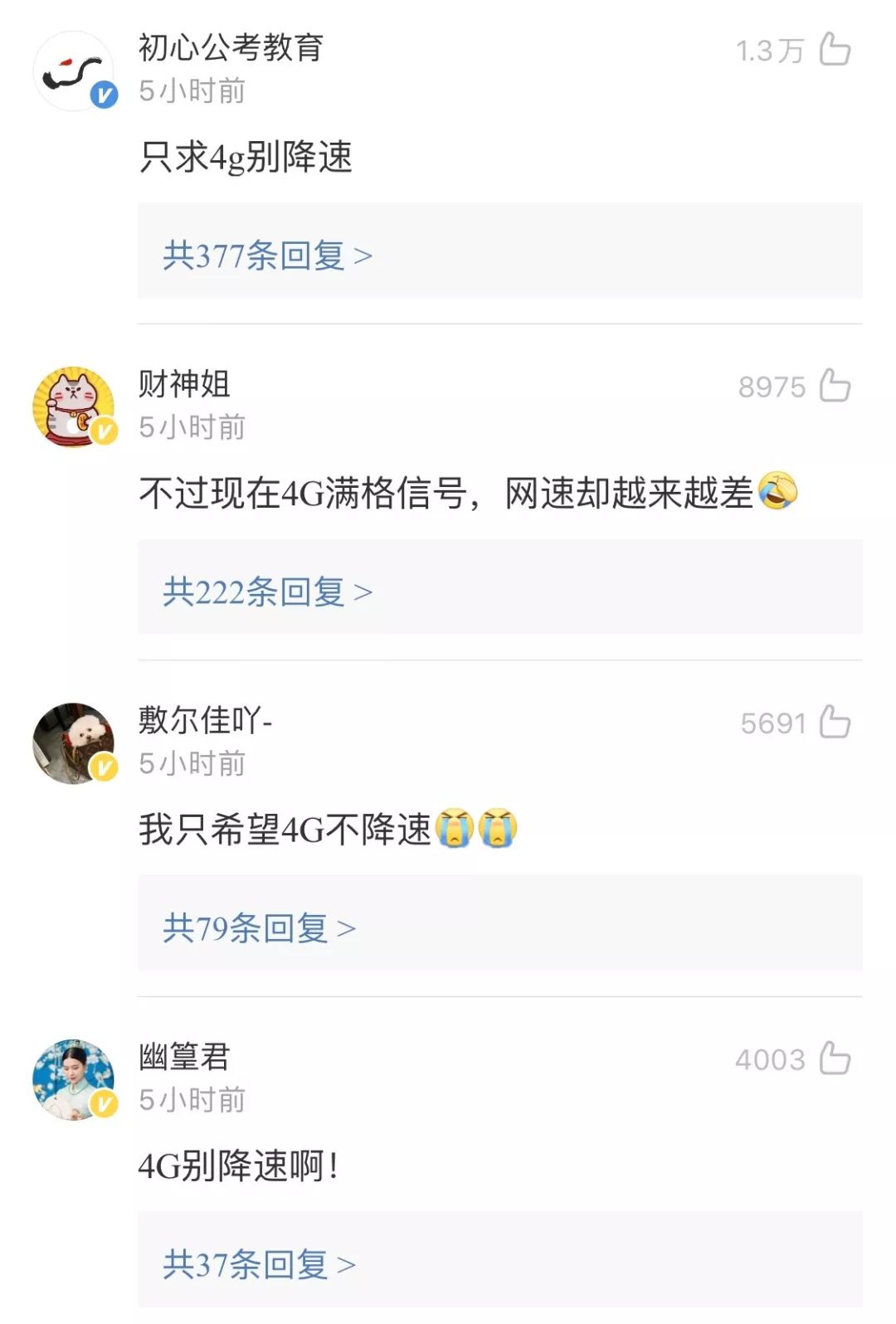Viewport: 896px width, 1324px height.
Task: Visit 财神姐's profile via avatar
Action: point(74,407)
